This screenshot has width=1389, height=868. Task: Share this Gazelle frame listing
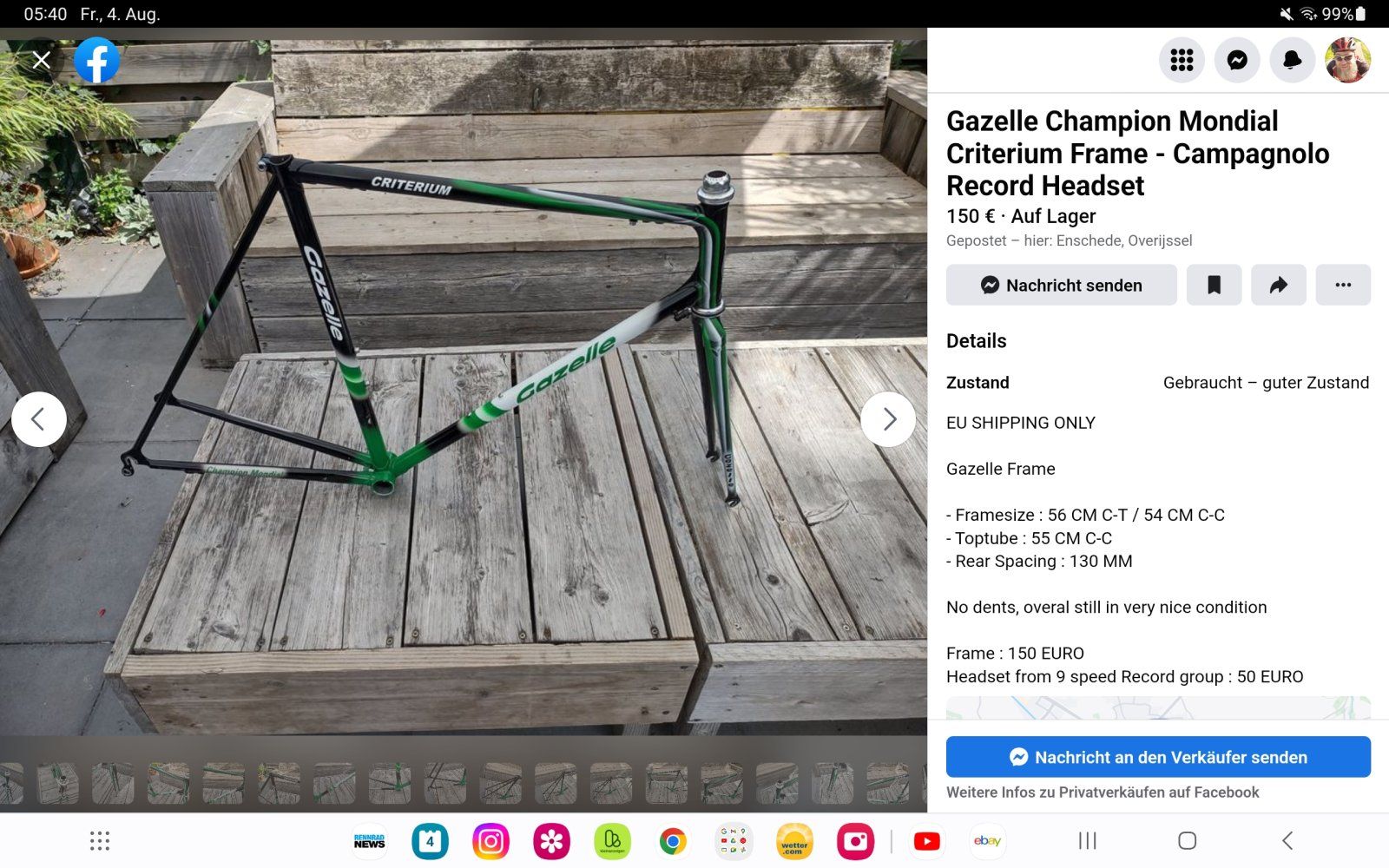tap(1278, 285)
